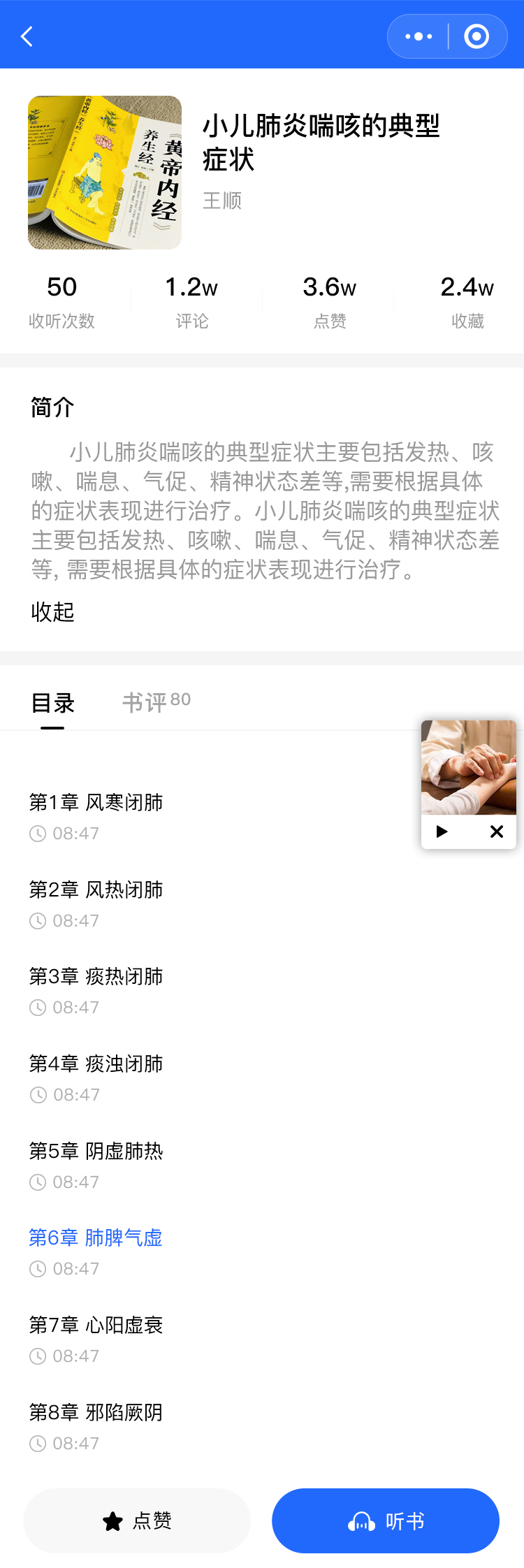This screenshot has height=1568, width=524.
Task: Play the floating mini player
Action: [442, 832]
